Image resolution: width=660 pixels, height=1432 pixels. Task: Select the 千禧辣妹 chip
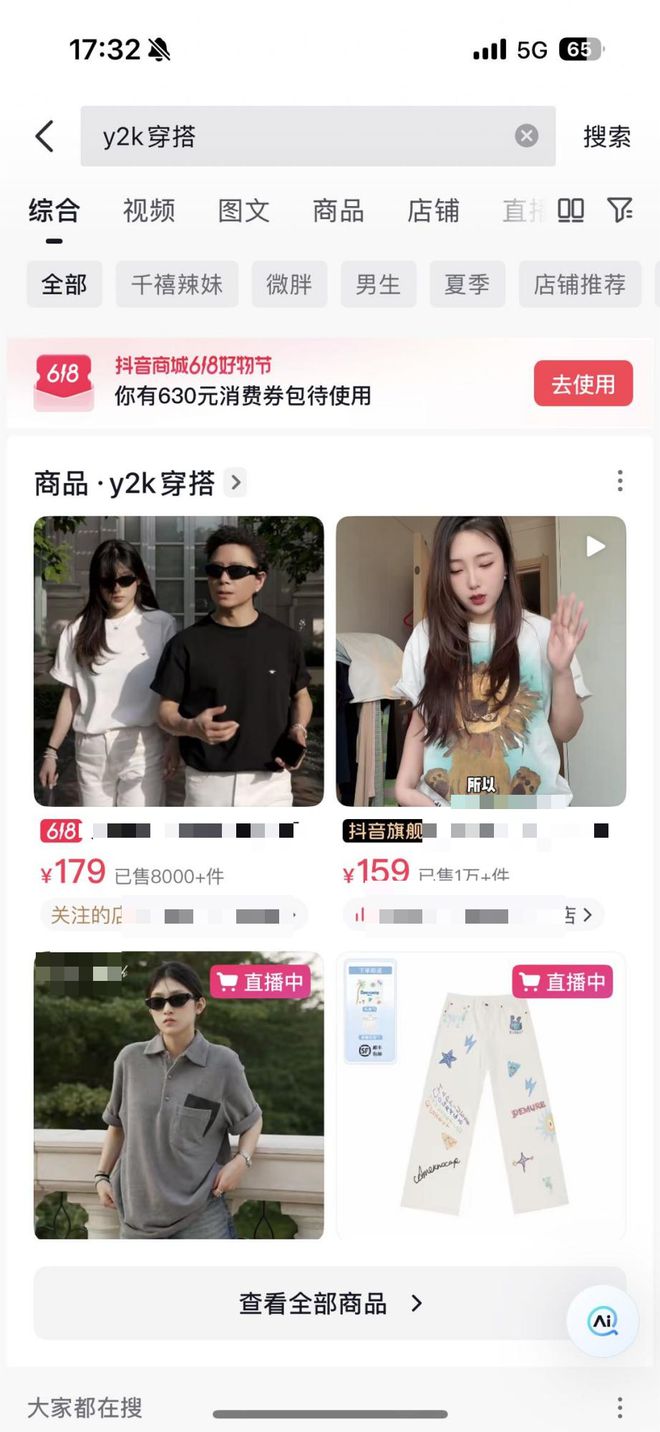coord(177,284)
